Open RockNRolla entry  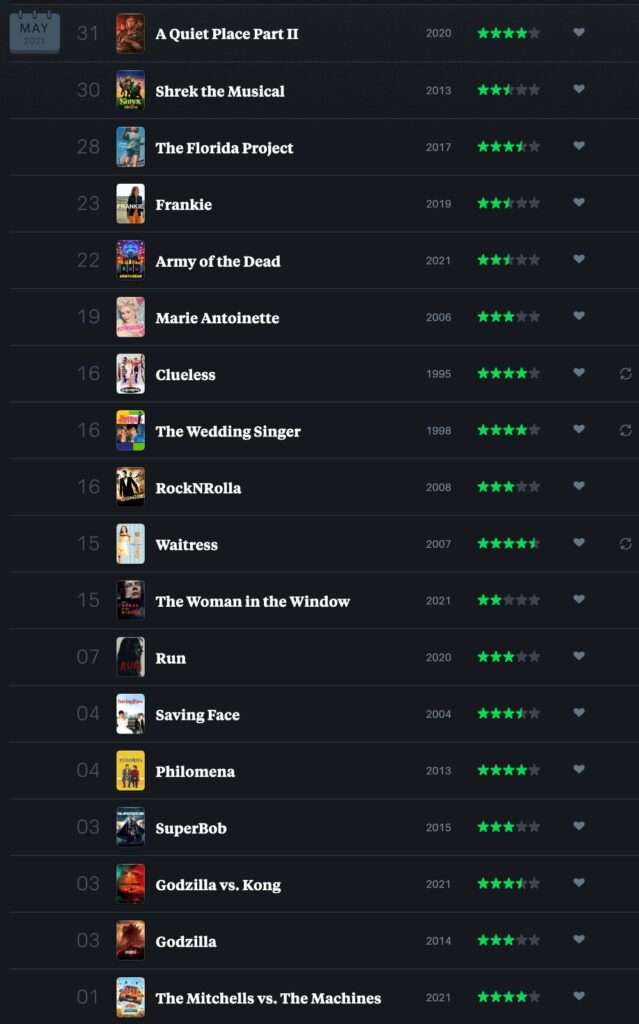click(x=198, y=488)
